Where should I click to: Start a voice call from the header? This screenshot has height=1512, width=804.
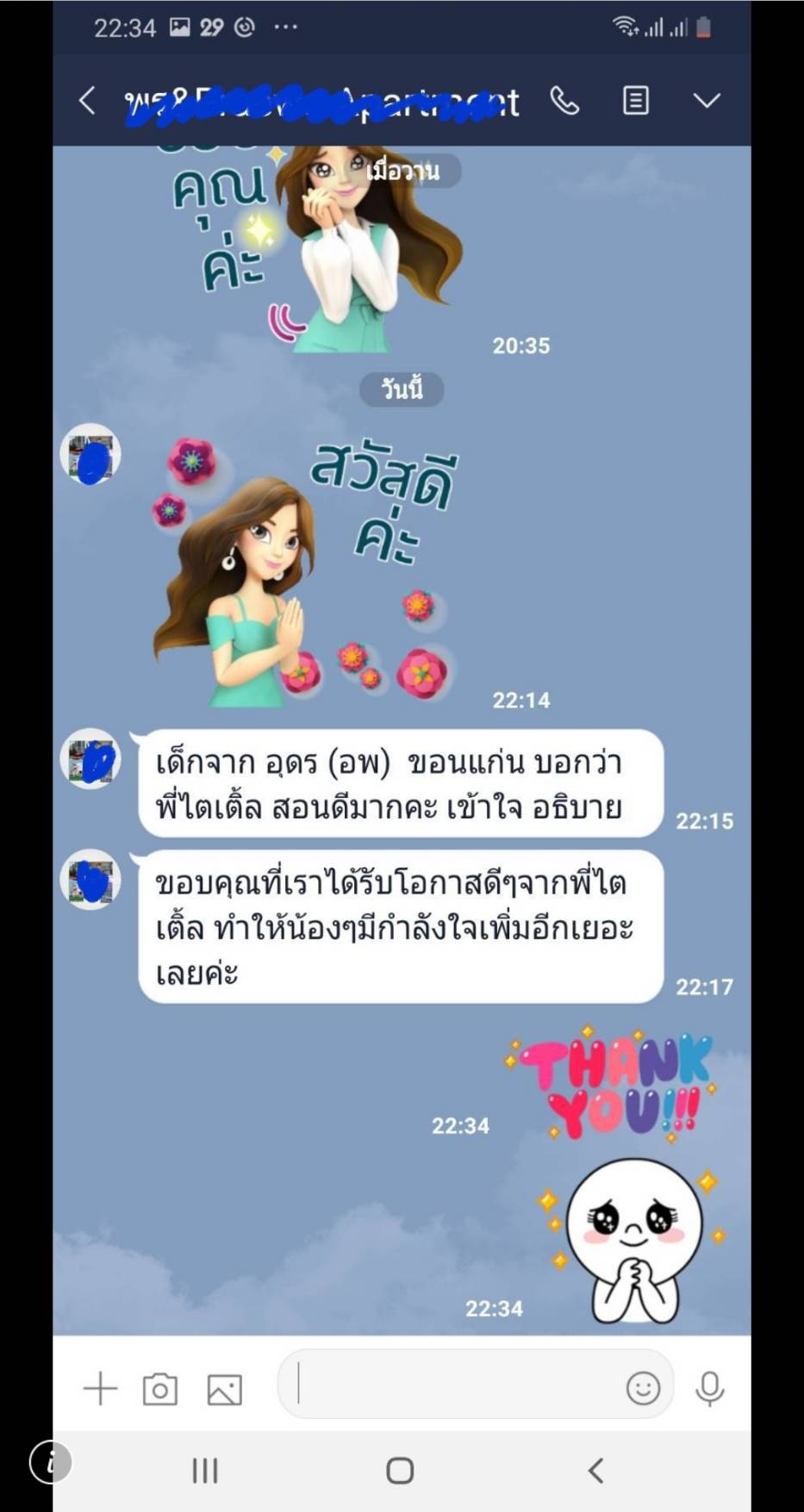[564, 101]
